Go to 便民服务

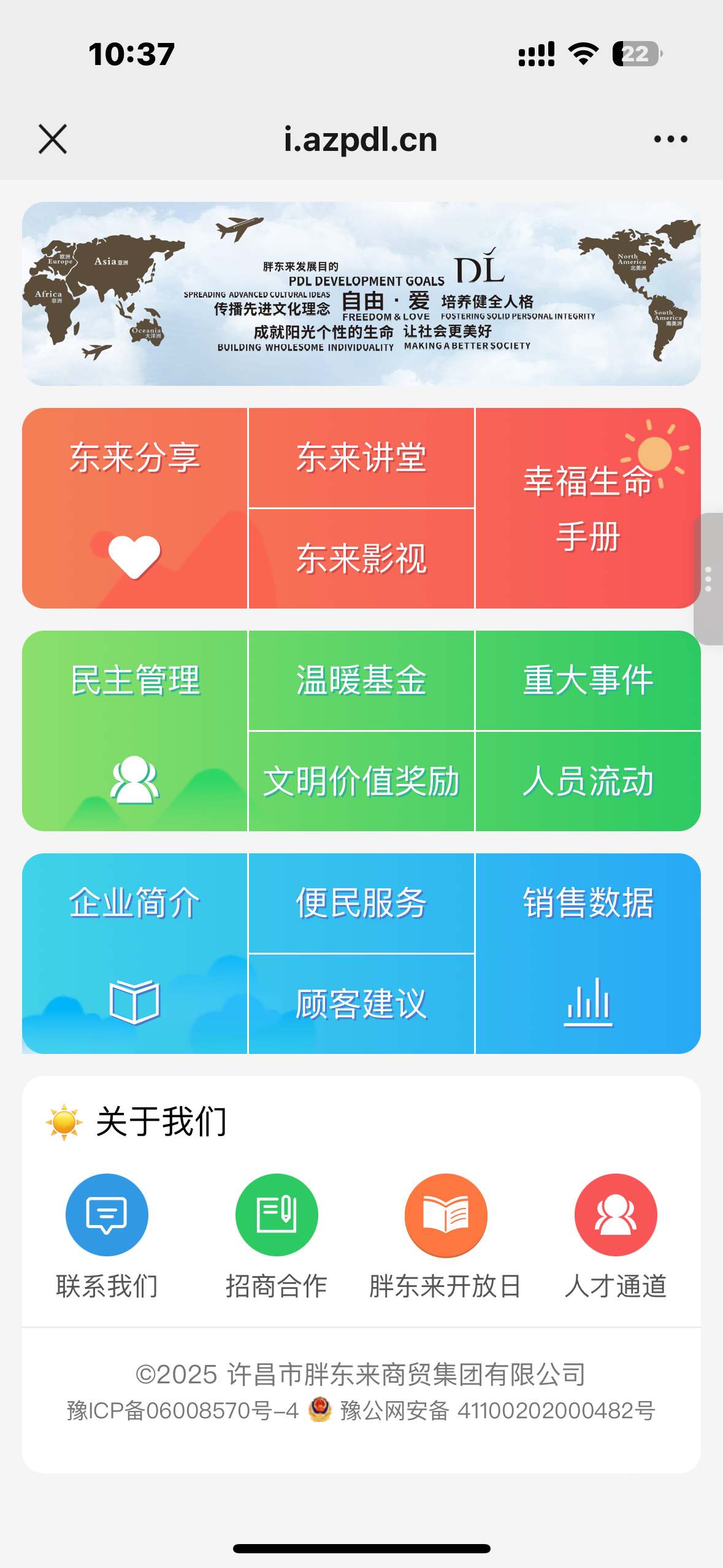361,903
